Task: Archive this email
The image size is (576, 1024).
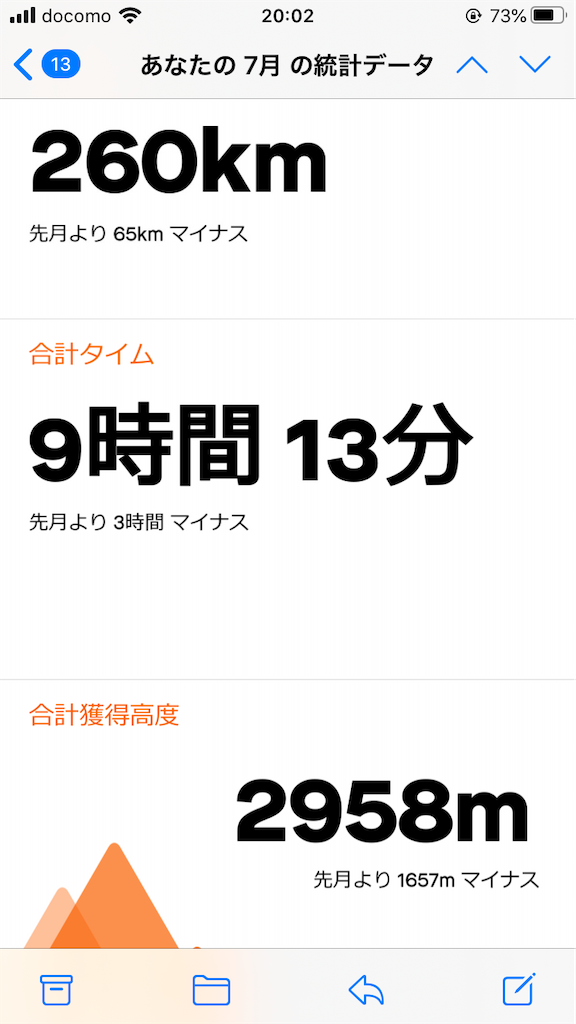Action: click(x=56, y=989)
